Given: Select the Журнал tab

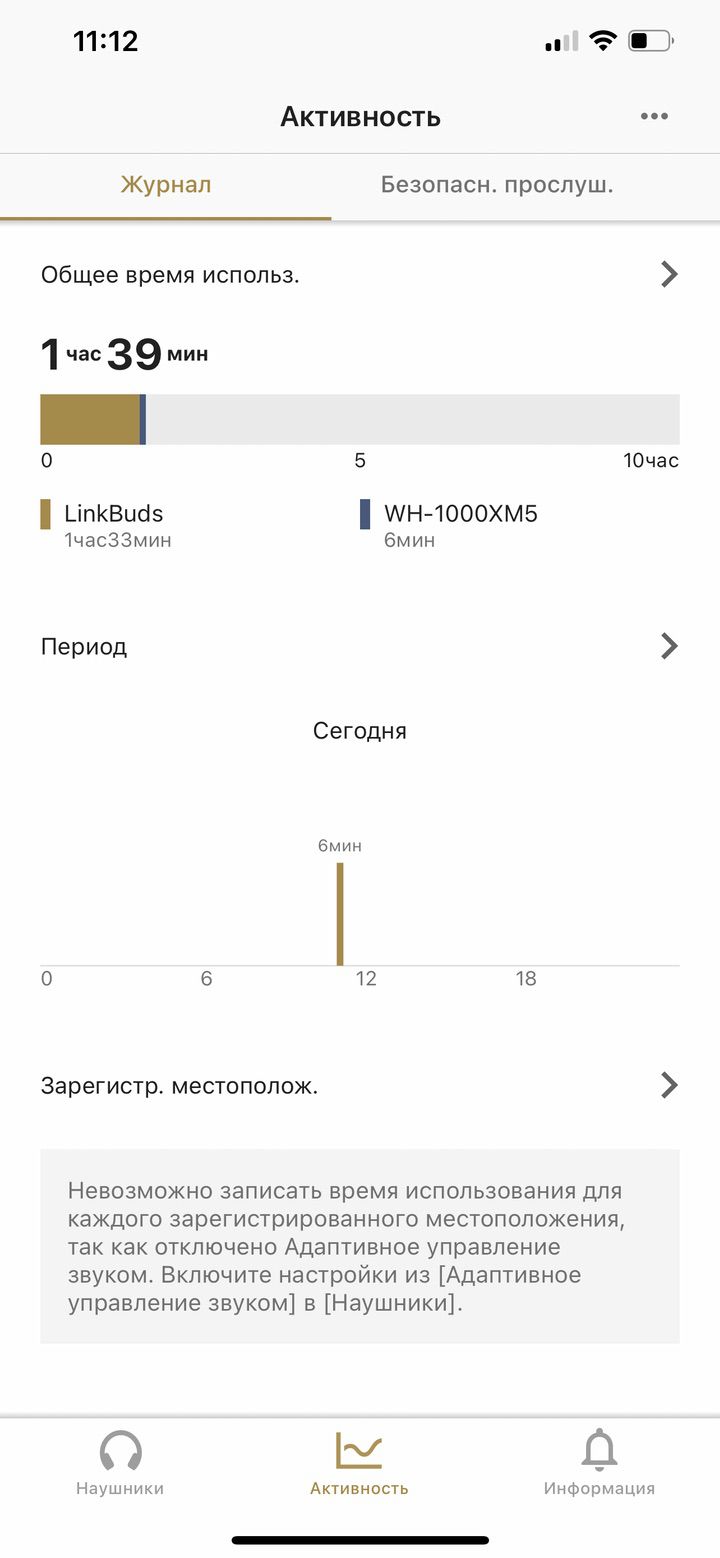Looking at the screenshot, I should coord(166,185).
